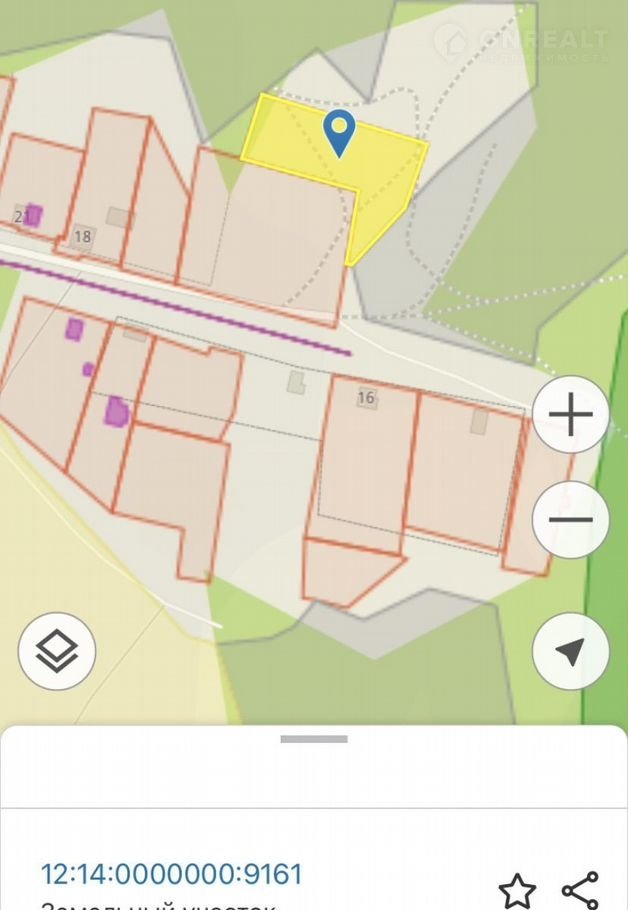Zoom in on the map
Screen dimensions: 628x910
click(570, 414)
